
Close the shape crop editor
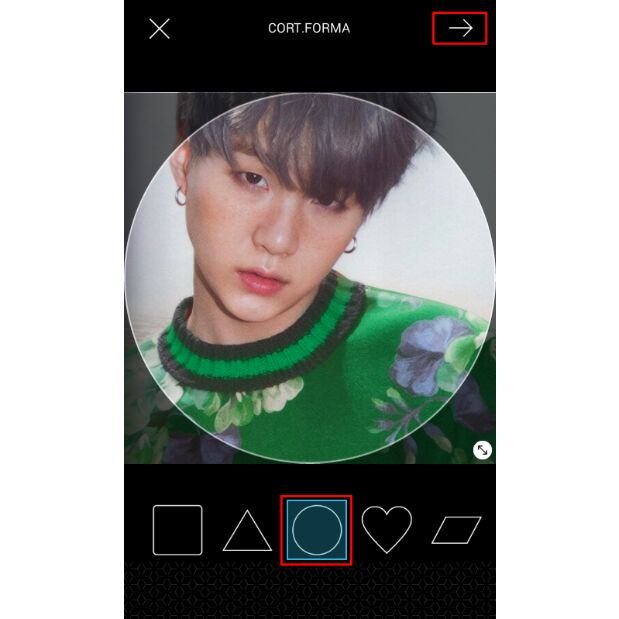click(159, 28)
